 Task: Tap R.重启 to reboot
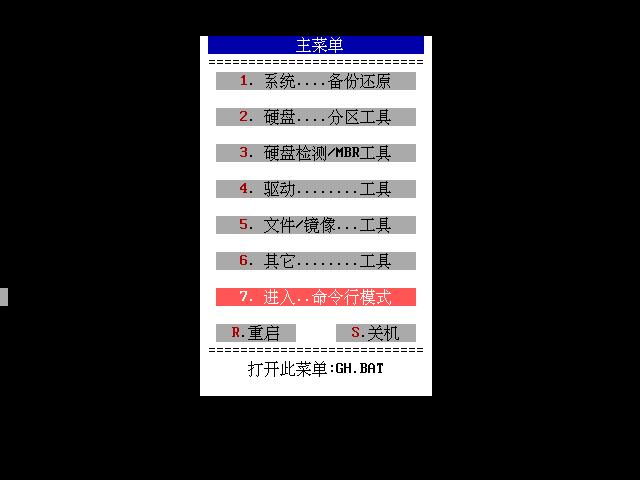point(256,333)
